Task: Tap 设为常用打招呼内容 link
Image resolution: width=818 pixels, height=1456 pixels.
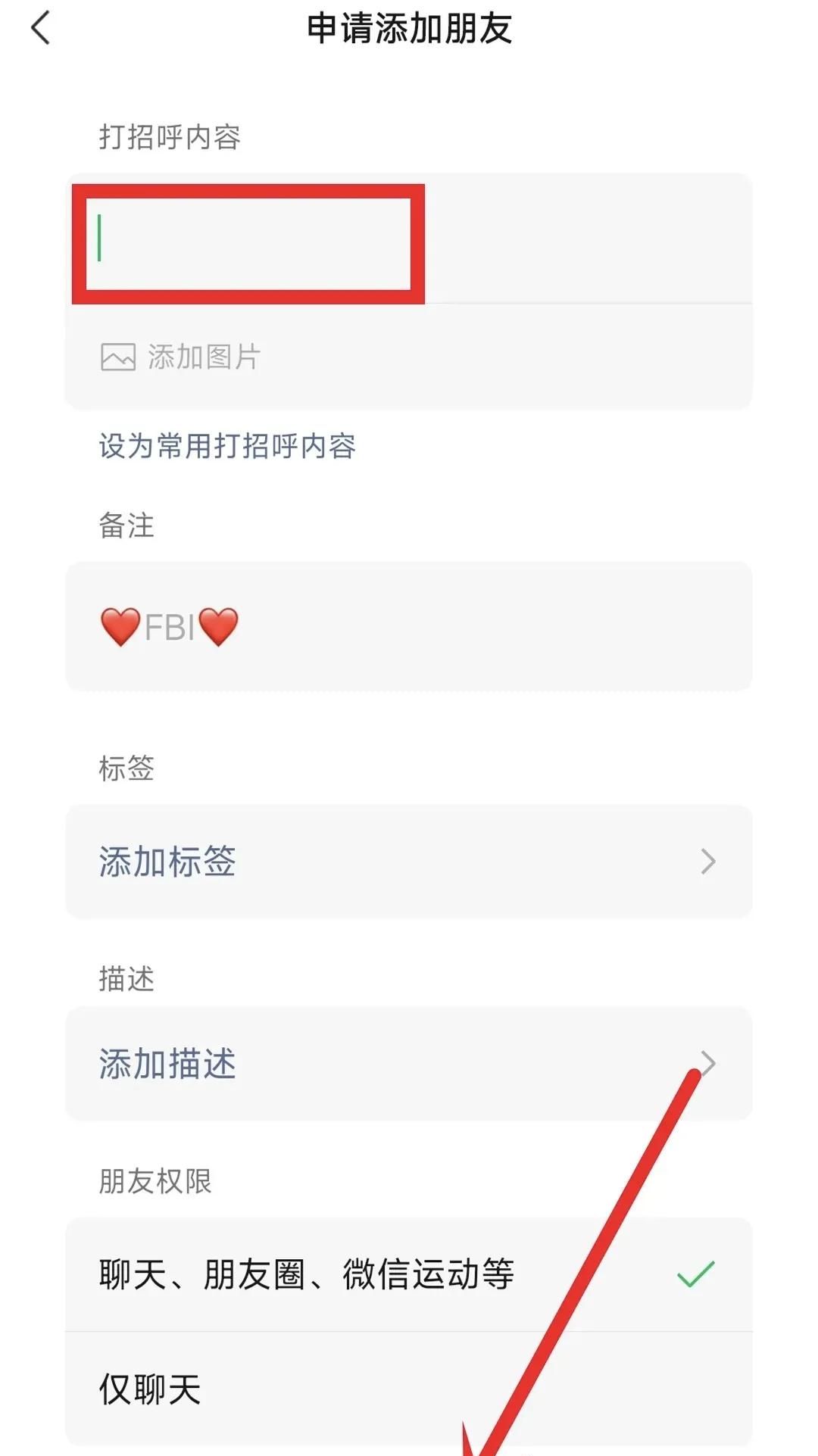Action: pyautogui.click(x=227, y=446)
